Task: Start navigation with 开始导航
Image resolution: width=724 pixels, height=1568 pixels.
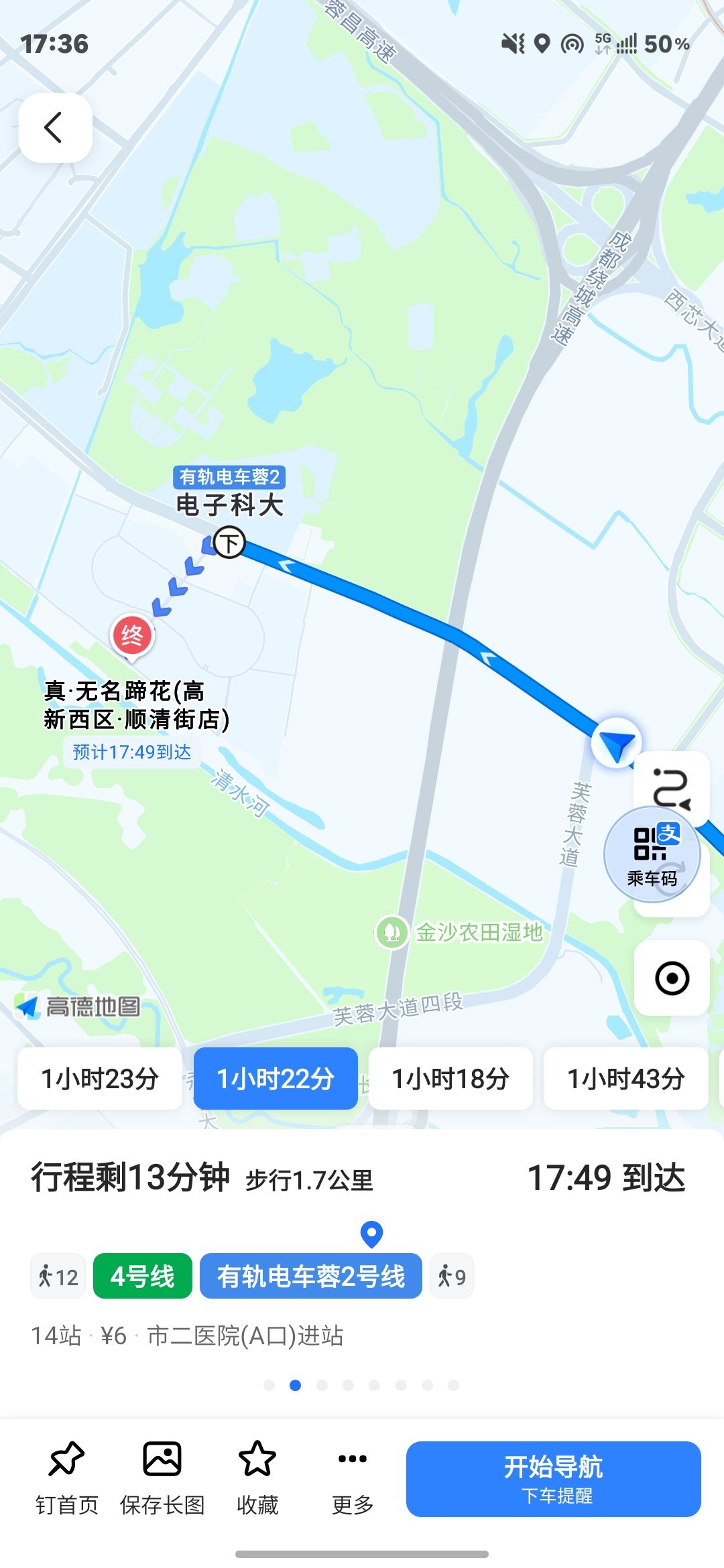Action: pos(554,1479)
